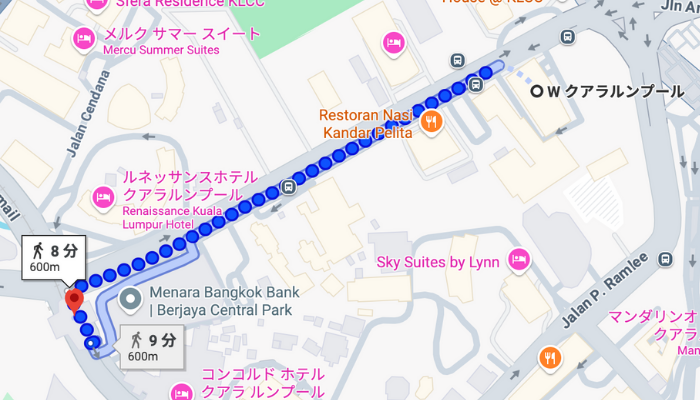
Task: Open the Menara Bangkok Bank place marker
Action: (131, 299)
